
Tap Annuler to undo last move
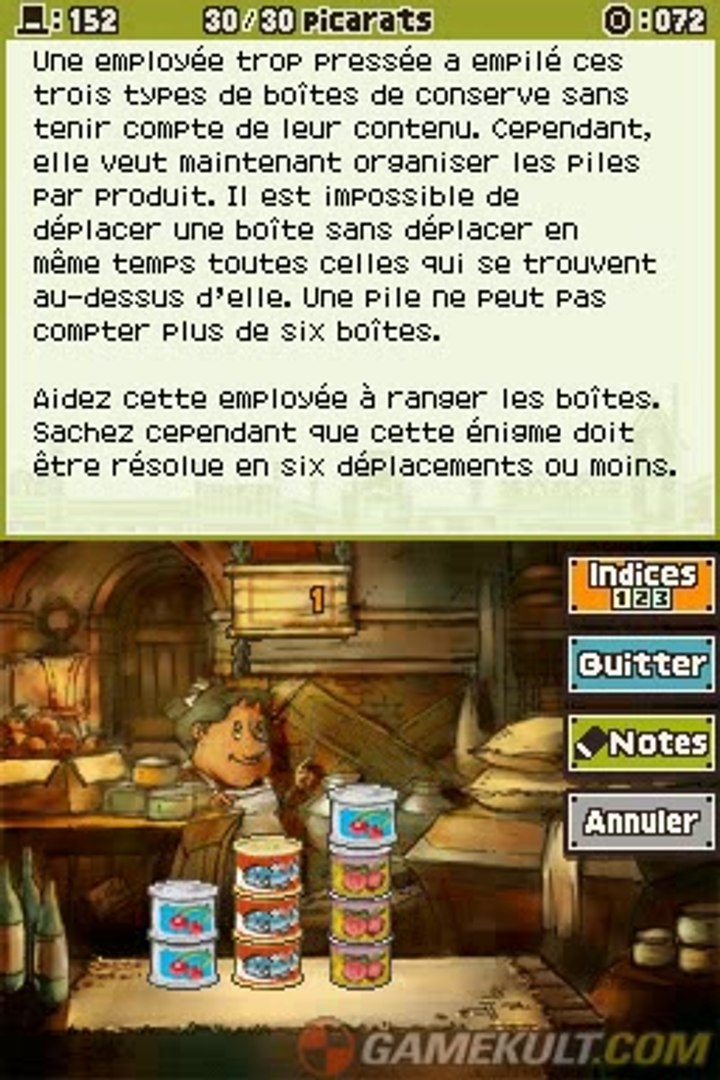pos(641,821)
